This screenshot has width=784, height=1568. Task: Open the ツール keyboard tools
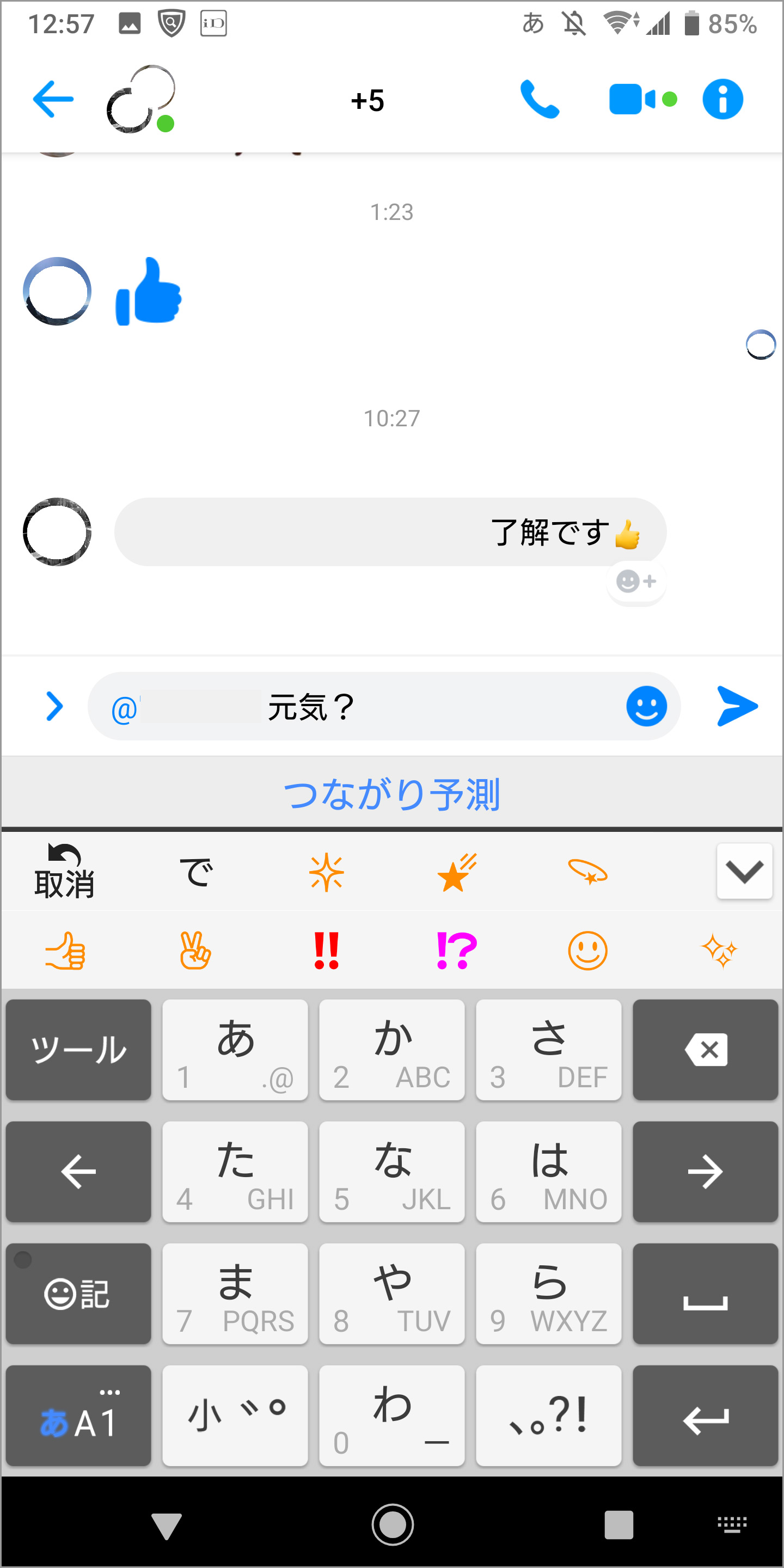pyautogui.click(x=78, y=1050)
